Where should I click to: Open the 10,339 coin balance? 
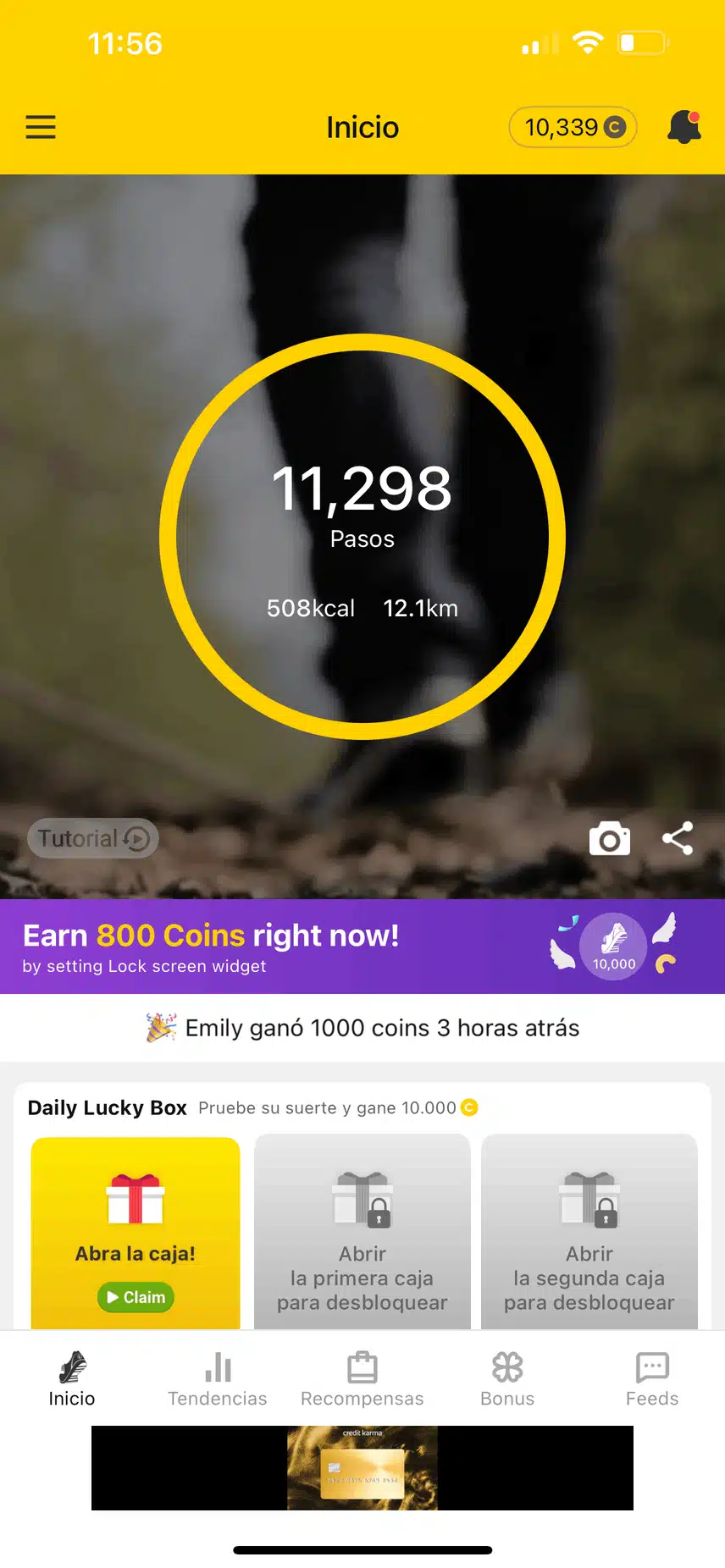[x=573, y=128]
